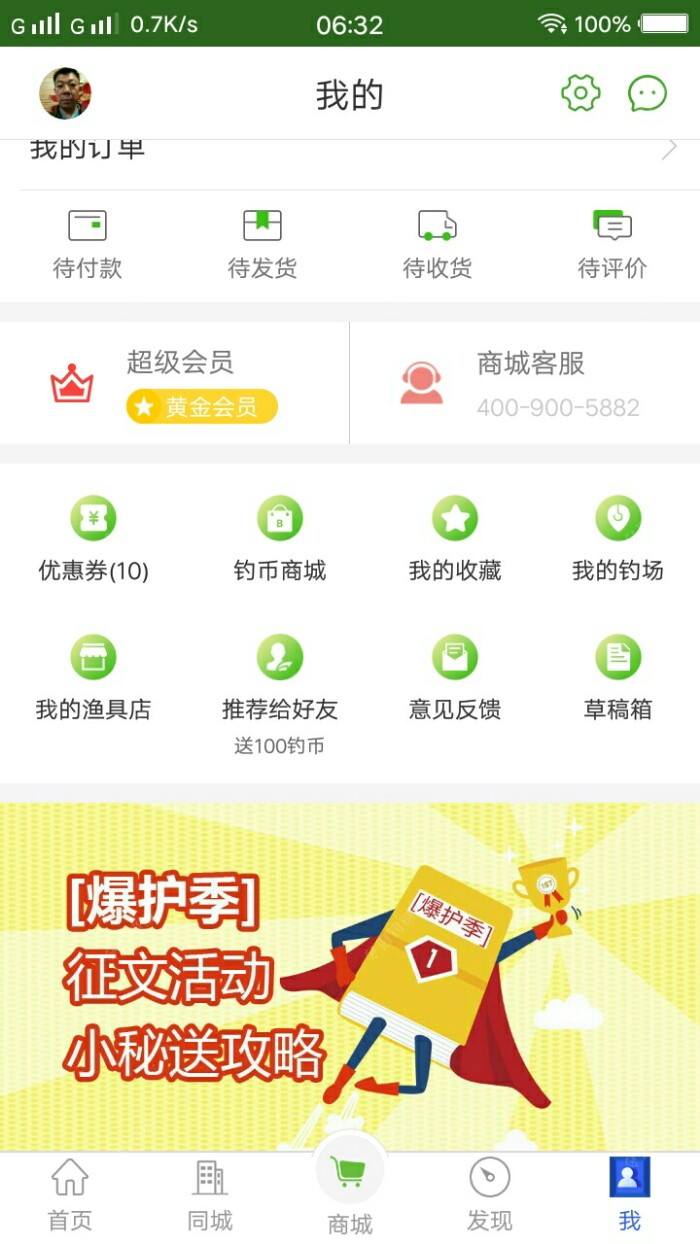Image resolution: width=700 pixels, height=1244 pixels.
Task: View orders awaiting shipment (待发货)
Action: click(262, 243)
